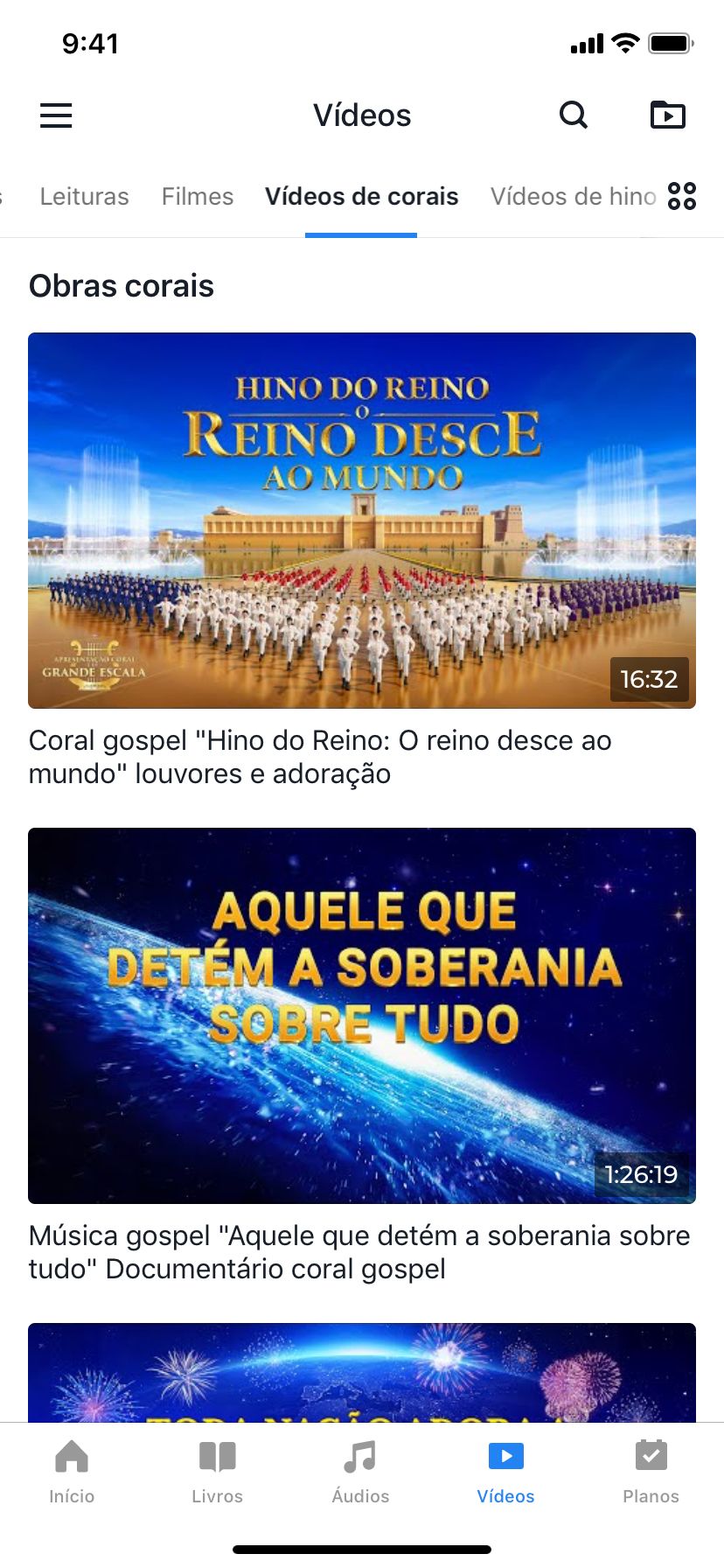Open the video folder icon

tap(668, 115)
